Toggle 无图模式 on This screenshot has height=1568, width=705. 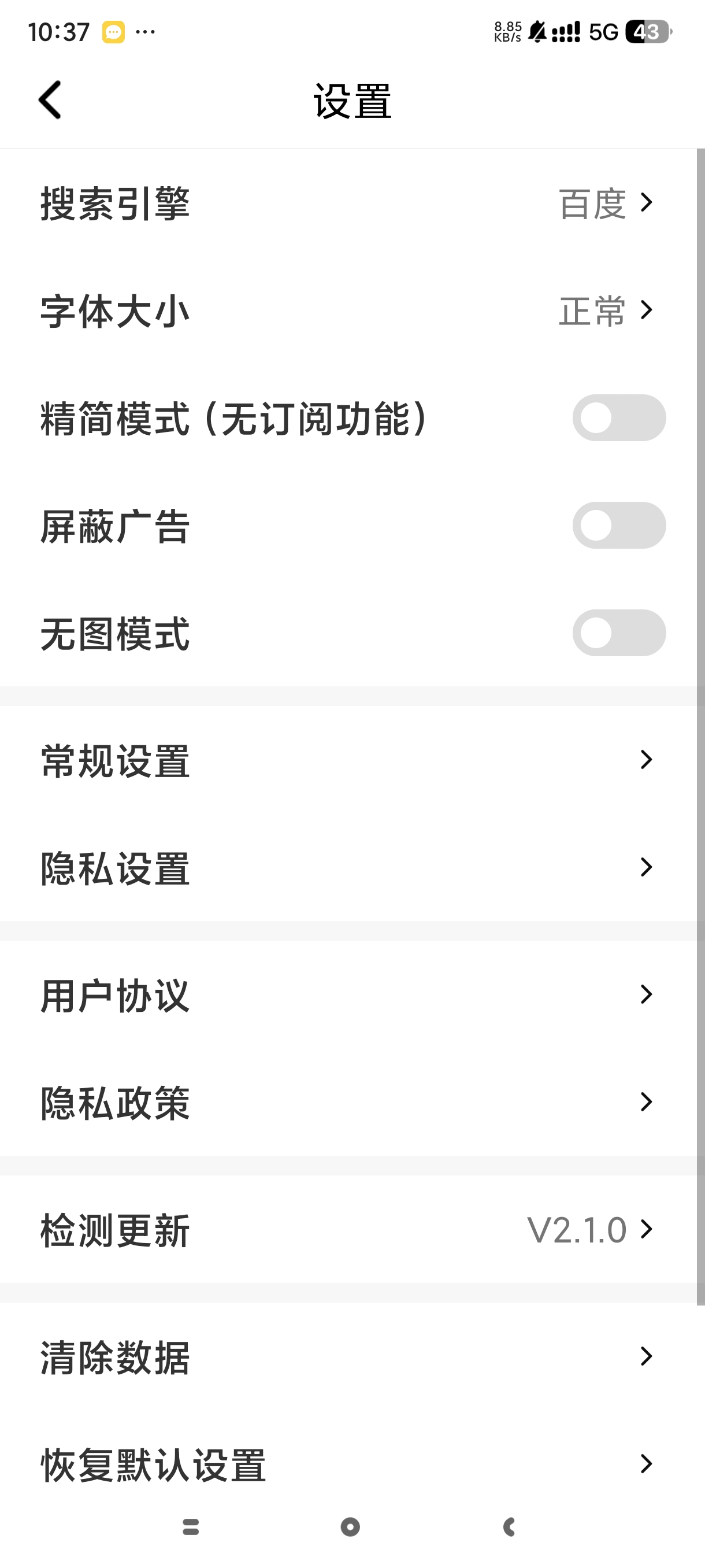pyautogui.click(x=618, y=633)
